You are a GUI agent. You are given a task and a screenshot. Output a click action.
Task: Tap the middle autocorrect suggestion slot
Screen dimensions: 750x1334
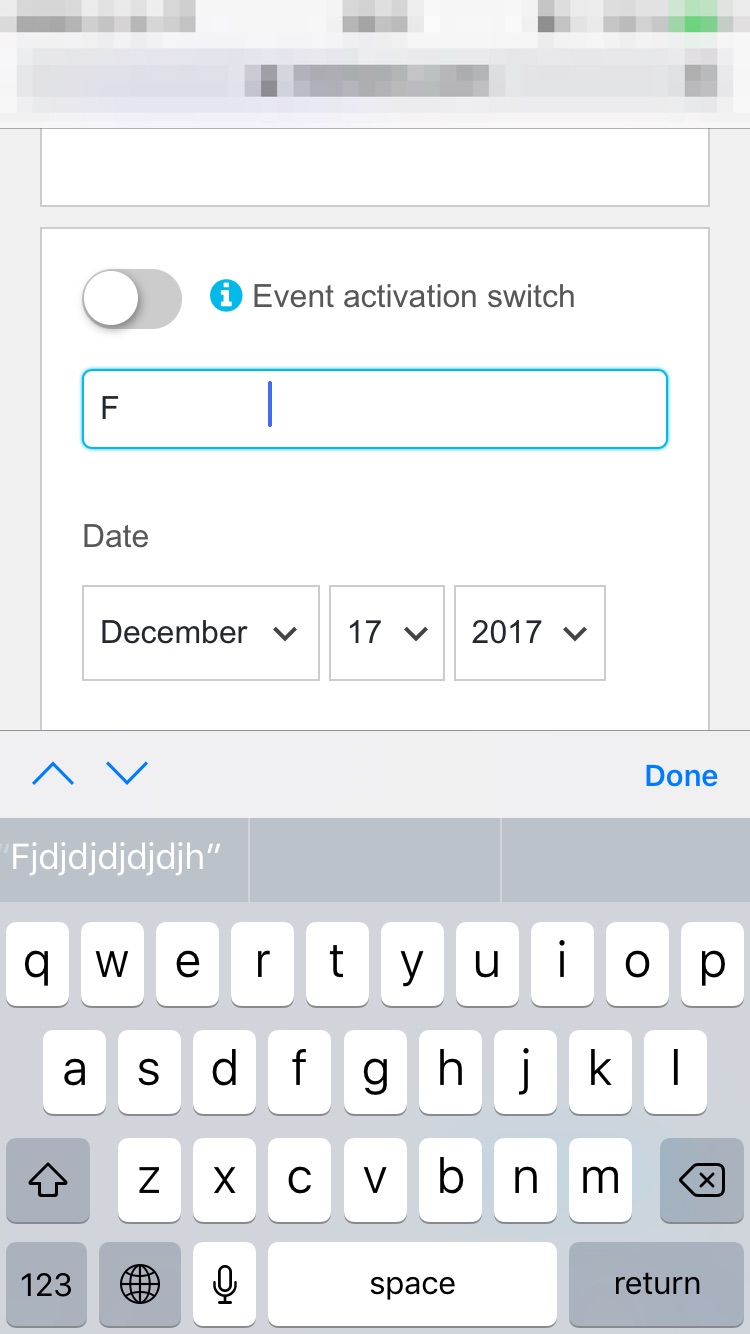click(375, 858)
